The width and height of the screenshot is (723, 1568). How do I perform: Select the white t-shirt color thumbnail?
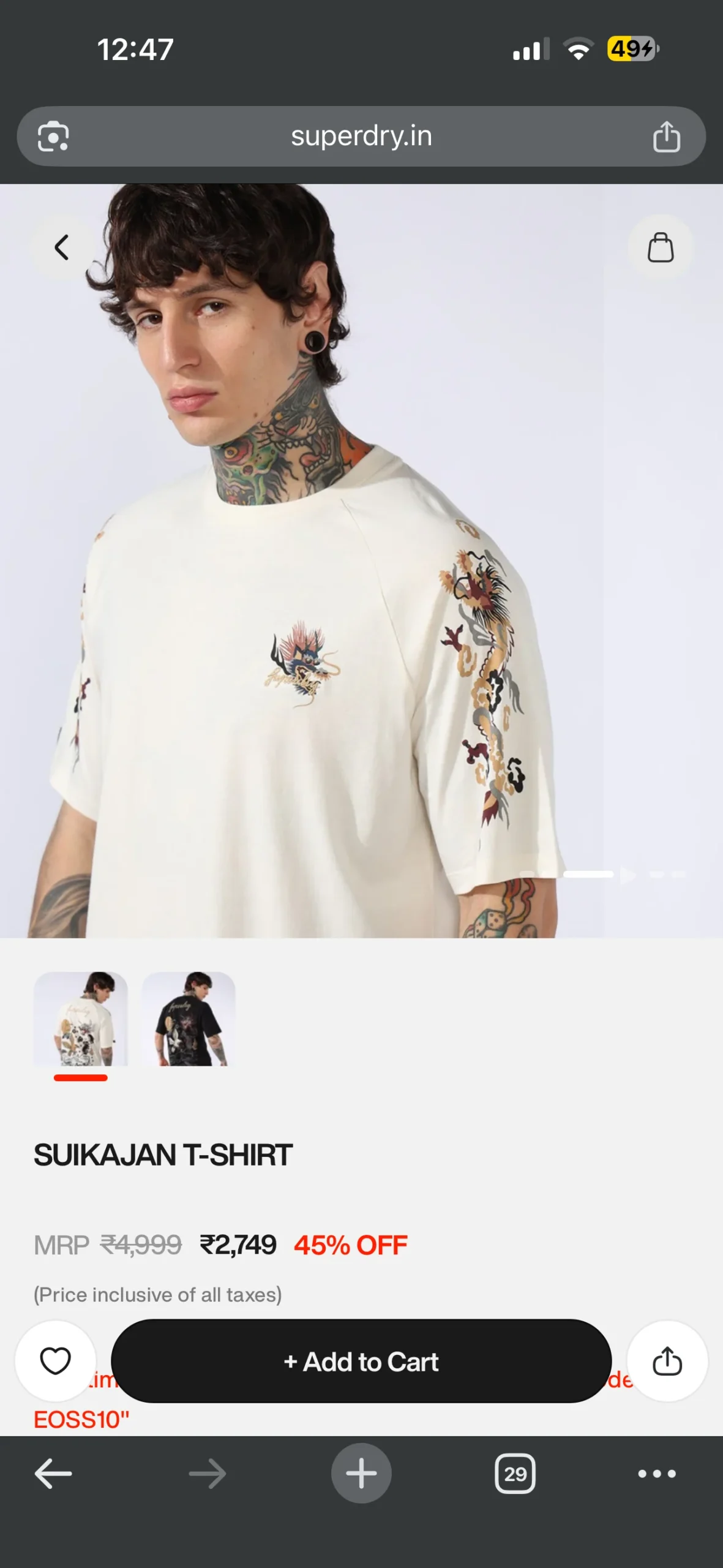coord(81,1019)
